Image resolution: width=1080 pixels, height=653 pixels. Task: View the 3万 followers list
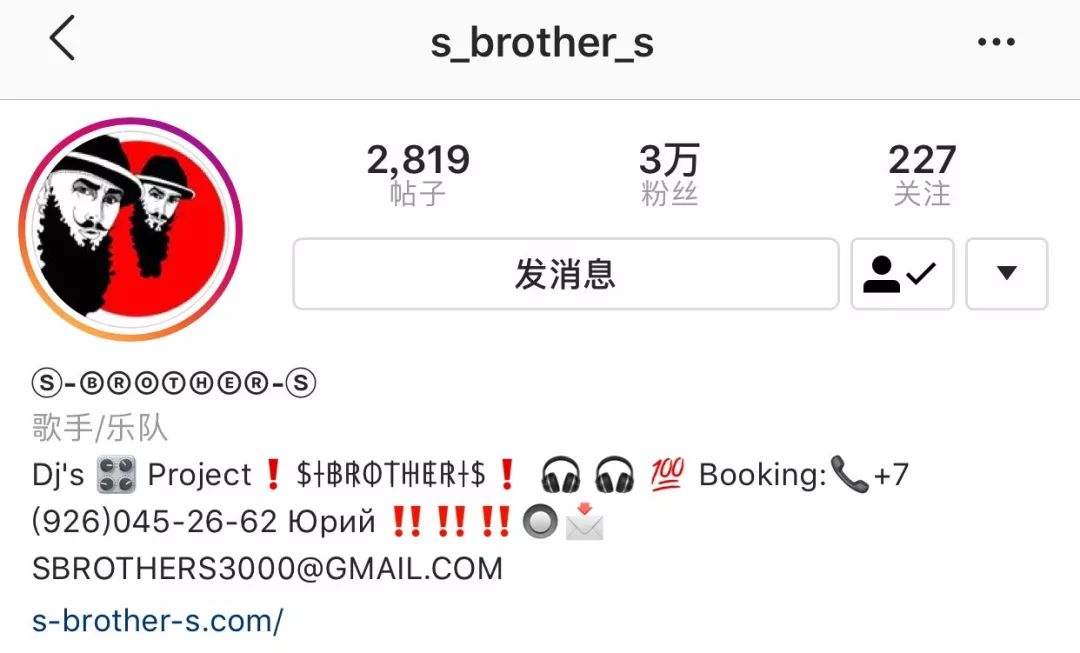tap(669, 174)
